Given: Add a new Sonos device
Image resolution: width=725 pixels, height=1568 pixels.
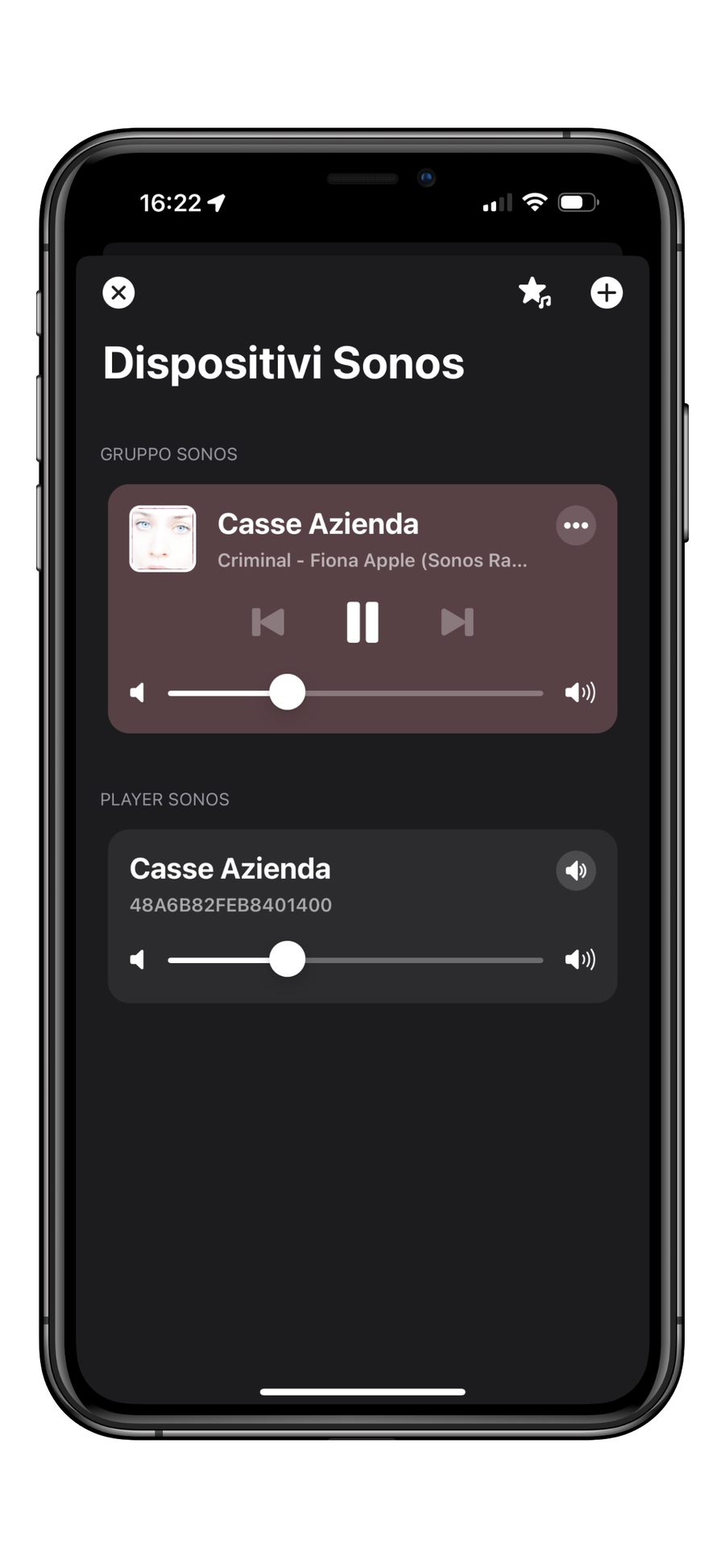Looking at the screenshot, I should [x=607, y=292].
